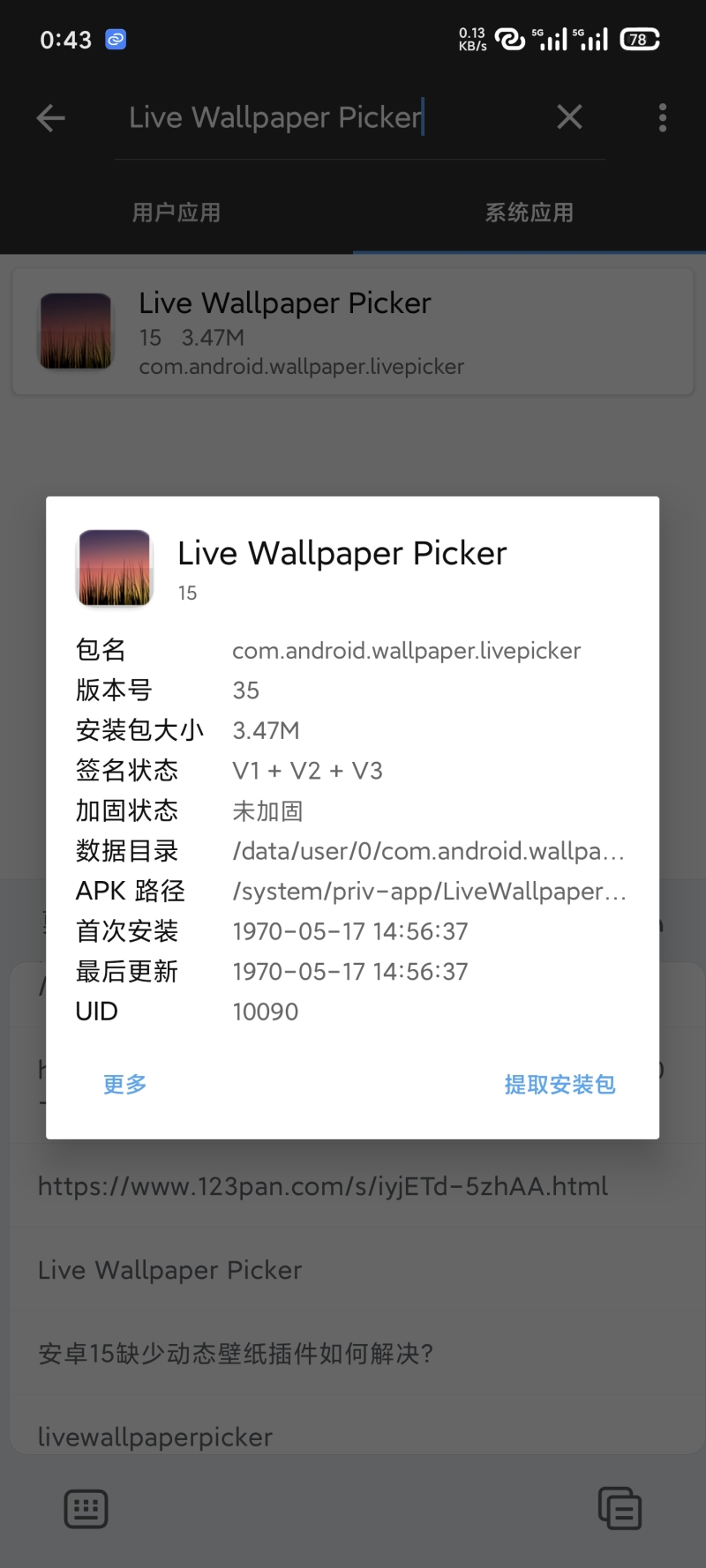Open the Live Wallpaper Picker app card

353,332
